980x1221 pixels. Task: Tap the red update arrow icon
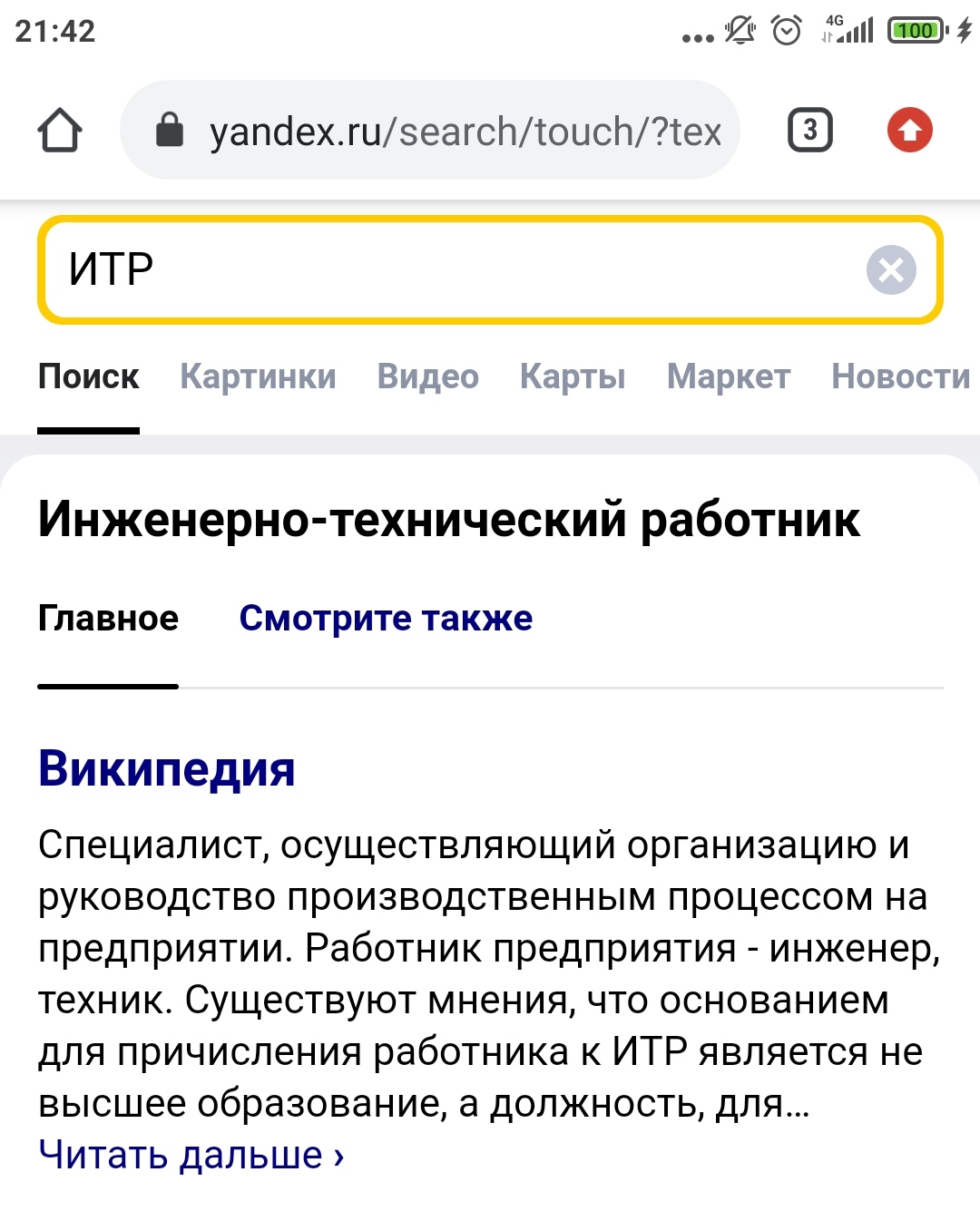pos(910,130)
